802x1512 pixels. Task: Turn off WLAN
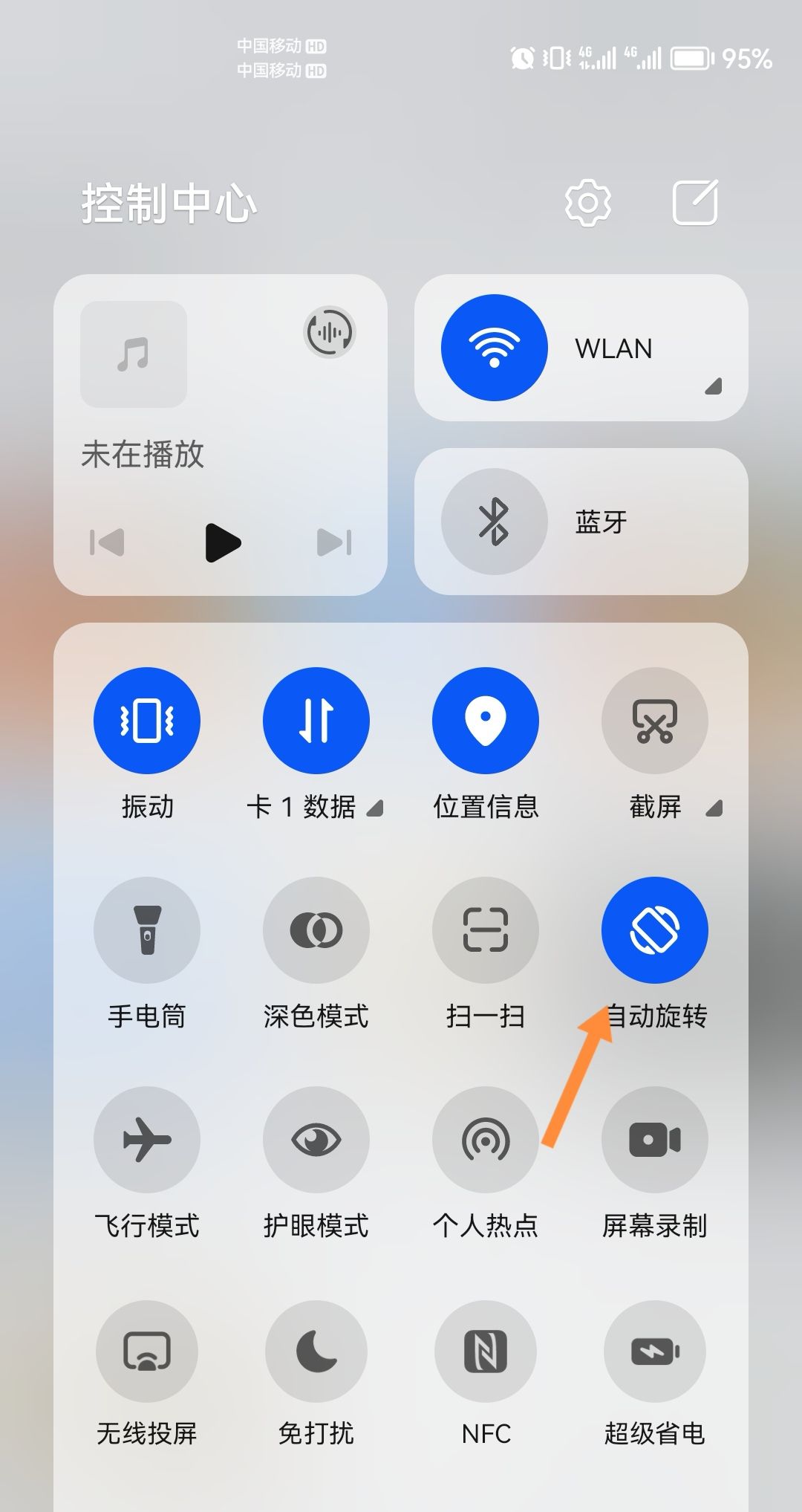pyautogui.click(x=494, y=348)
